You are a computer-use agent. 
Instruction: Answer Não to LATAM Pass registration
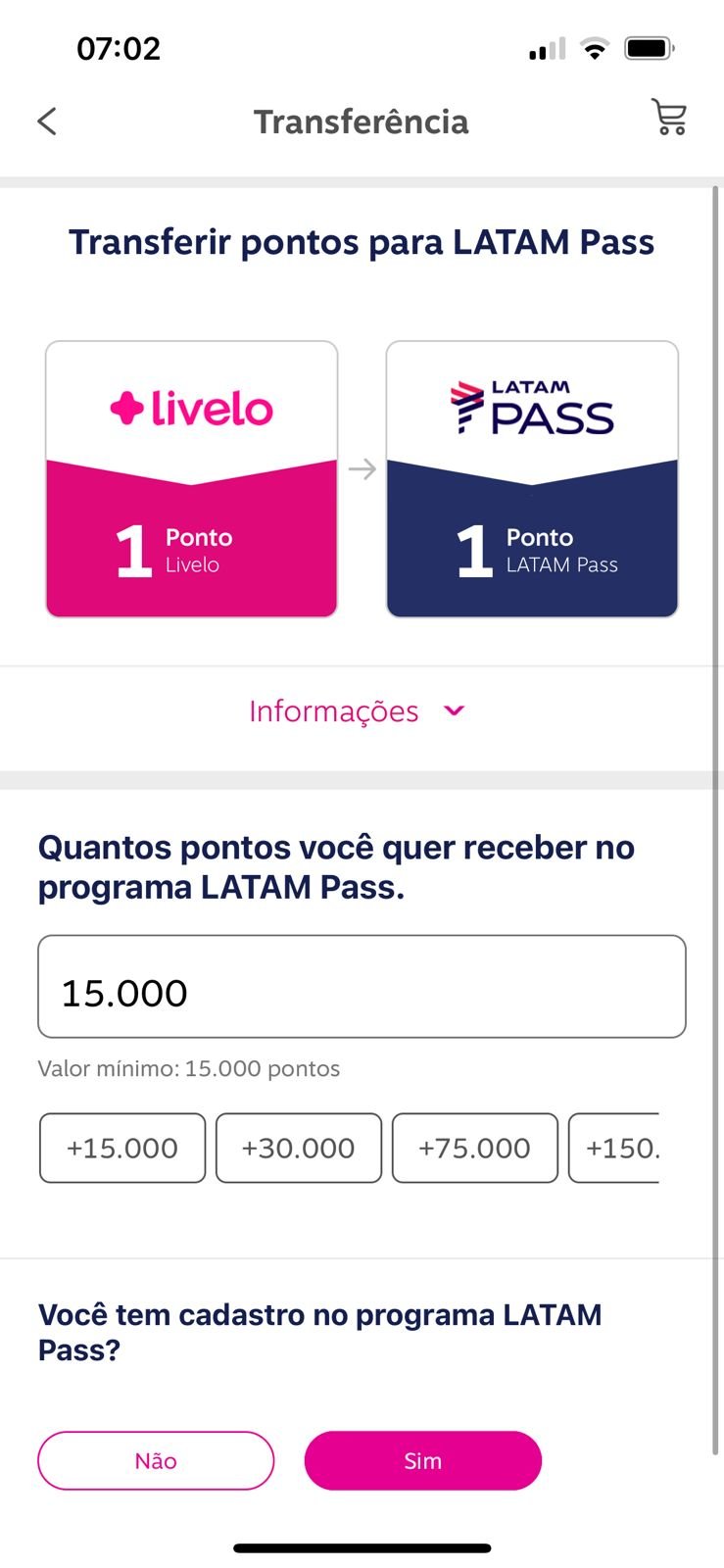pyautogui.click(x=156, y=1460)
